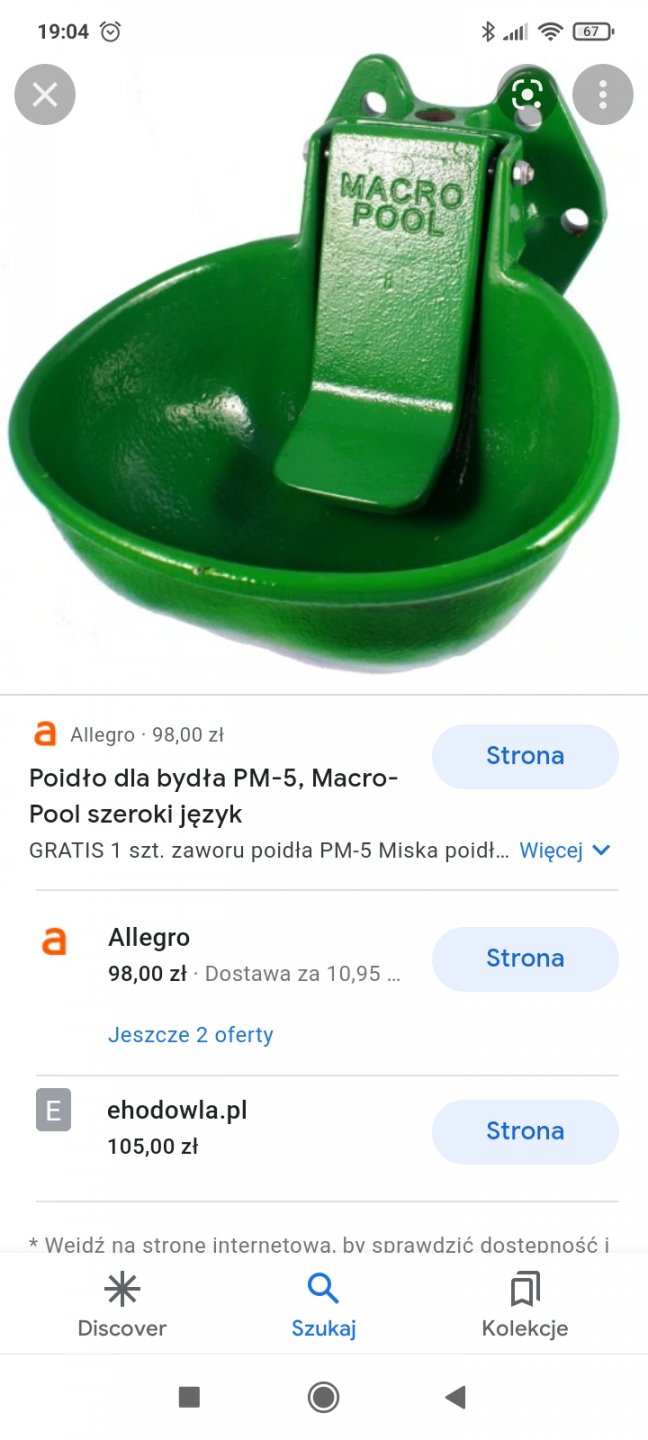Visit Strona for Poidło dla bydła PM-5
The image size is (648, 1440).
(525, 756)
